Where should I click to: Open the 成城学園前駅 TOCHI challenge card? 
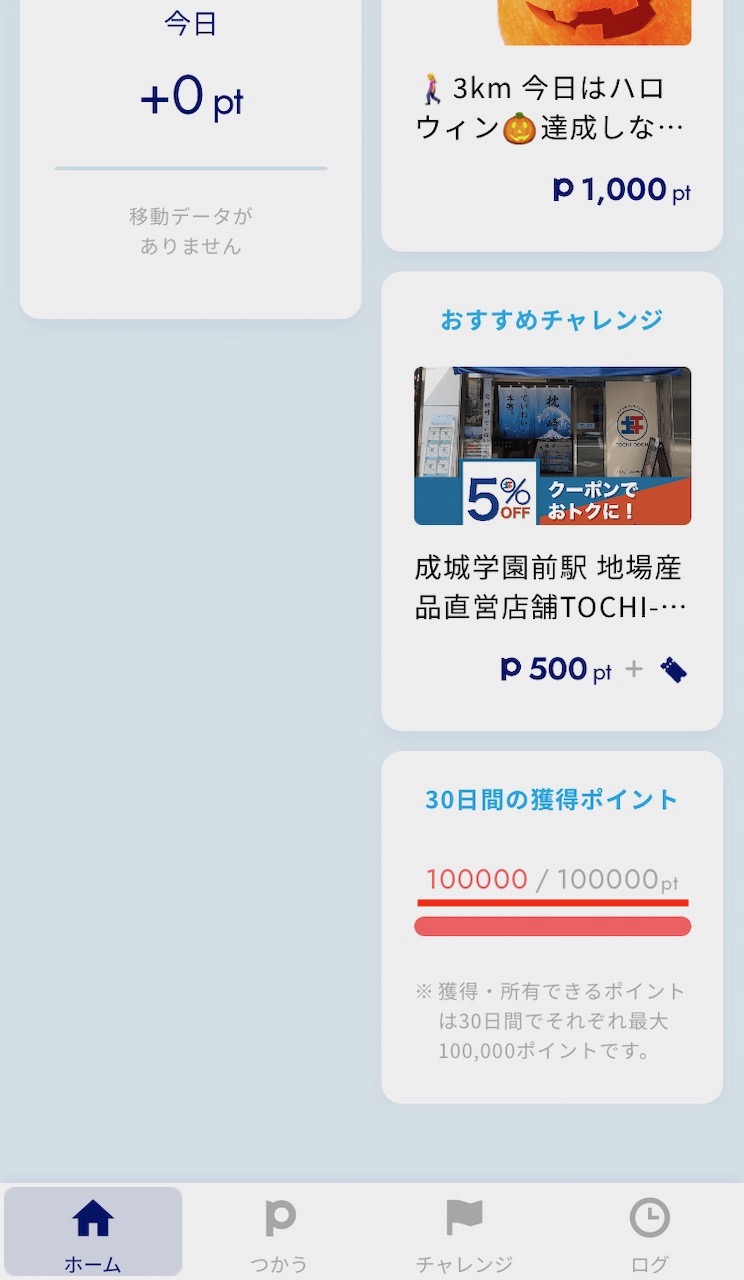tap(552, 500)
